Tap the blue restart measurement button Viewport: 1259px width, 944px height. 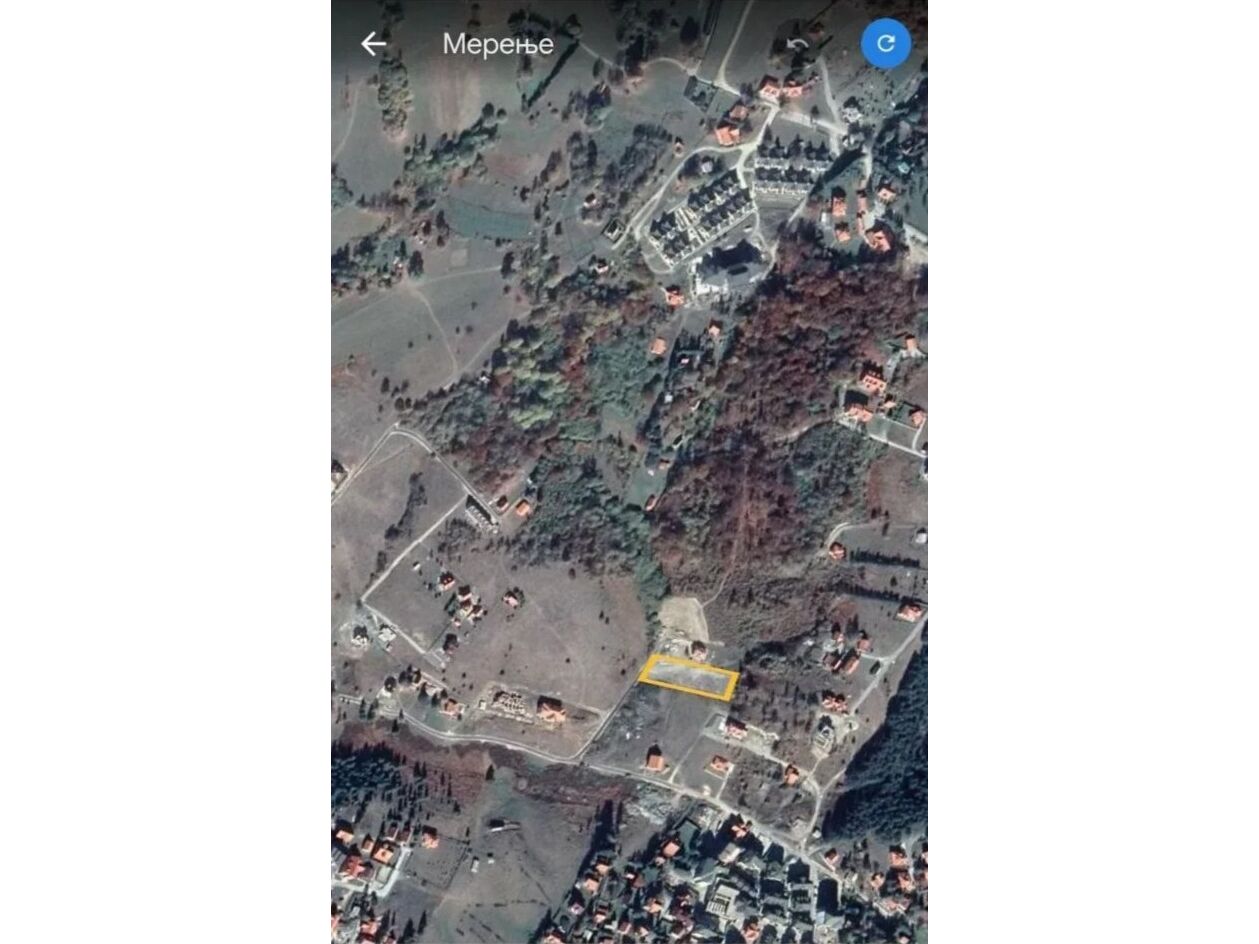click(885, 44)
